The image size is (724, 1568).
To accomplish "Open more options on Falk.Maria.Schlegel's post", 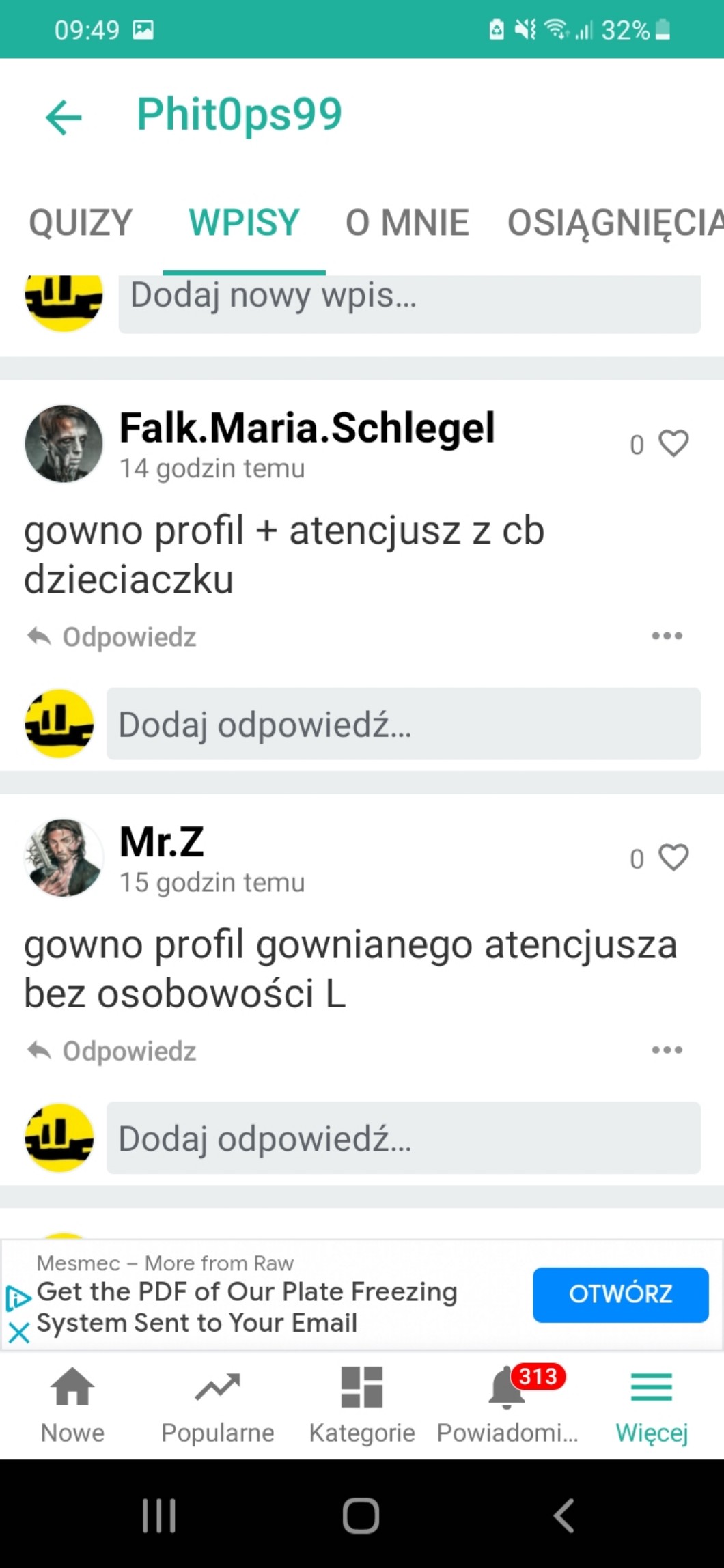I will click(x=667, y=636).
